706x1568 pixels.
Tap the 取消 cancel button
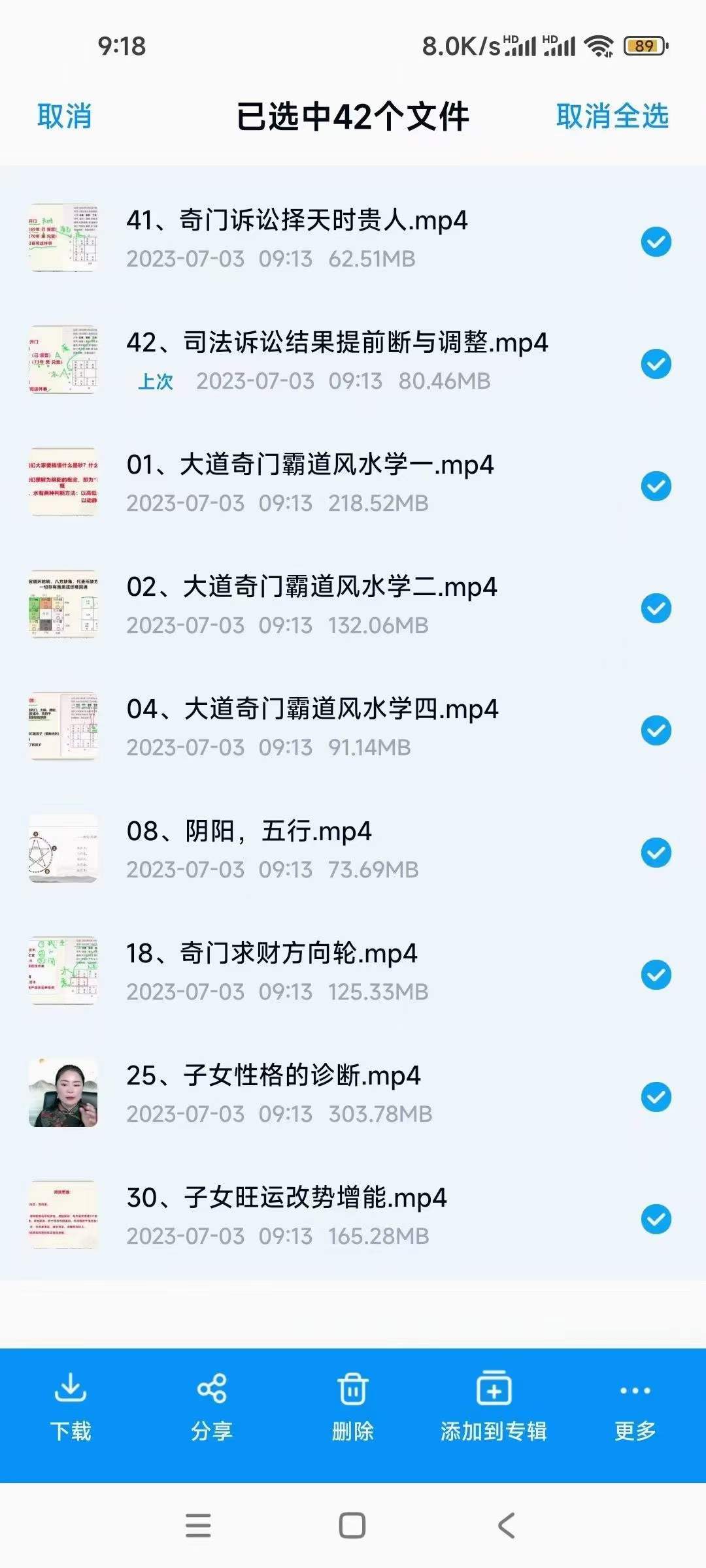[65, 116]
